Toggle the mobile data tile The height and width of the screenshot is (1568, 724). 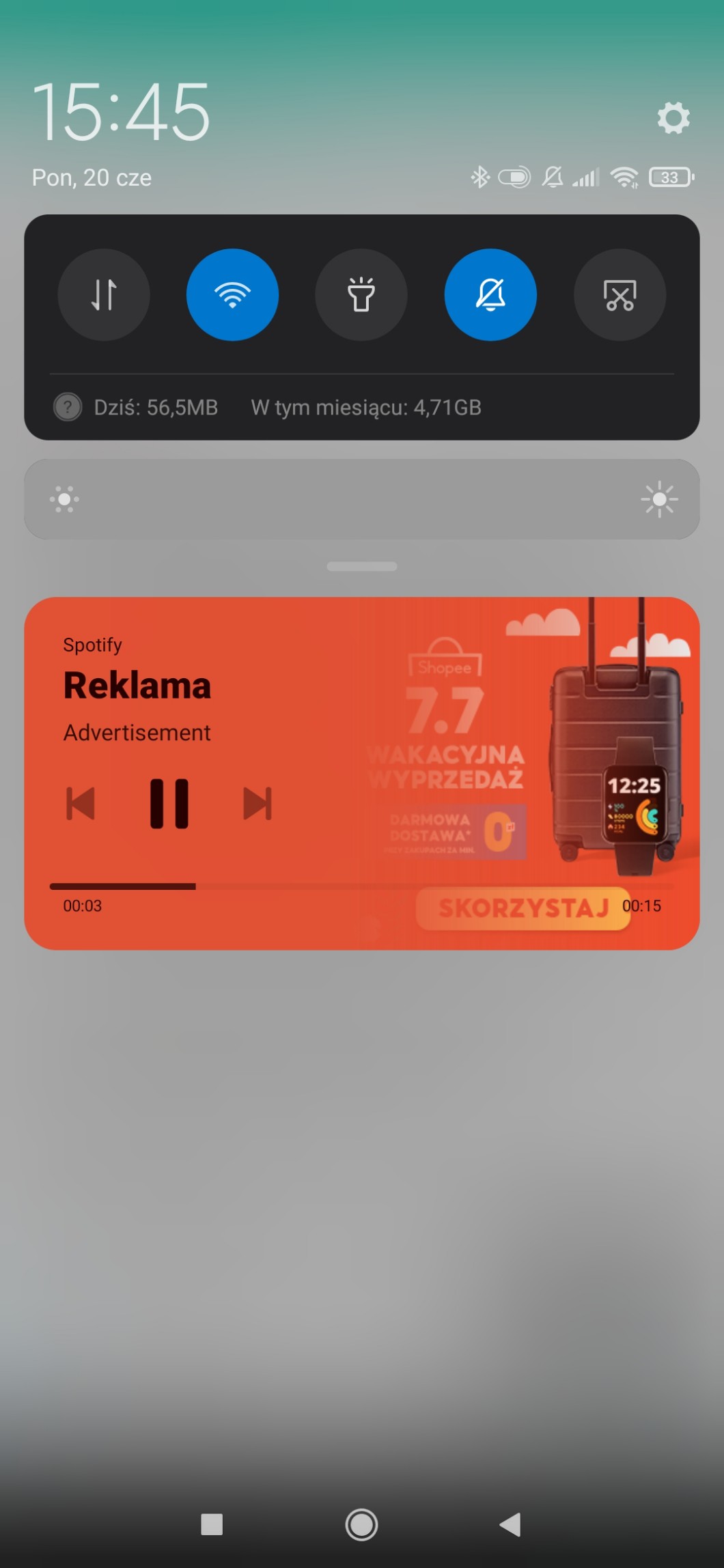pyautogui.click(x=104, y=294)
